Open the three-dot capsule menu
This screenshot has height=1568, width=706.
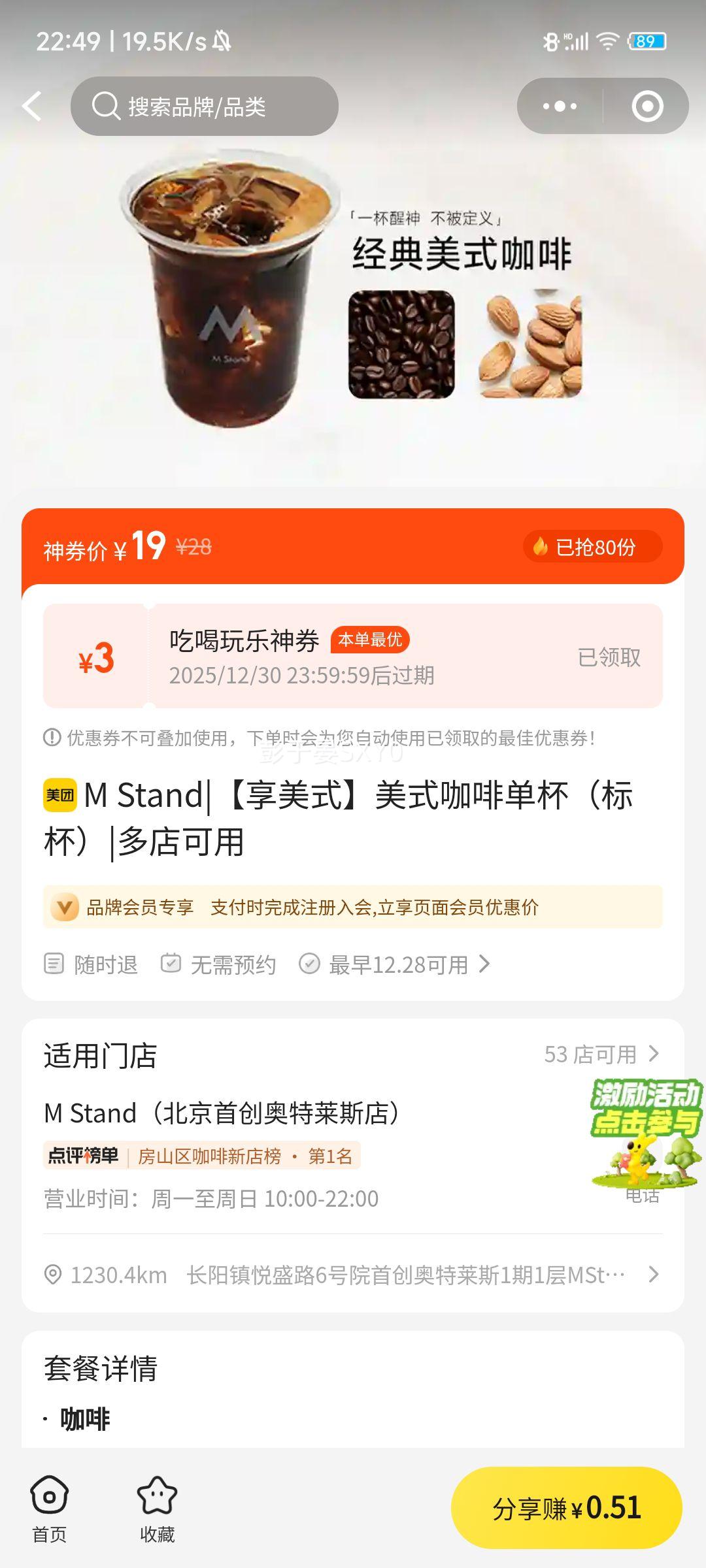(x=560, y=105)
